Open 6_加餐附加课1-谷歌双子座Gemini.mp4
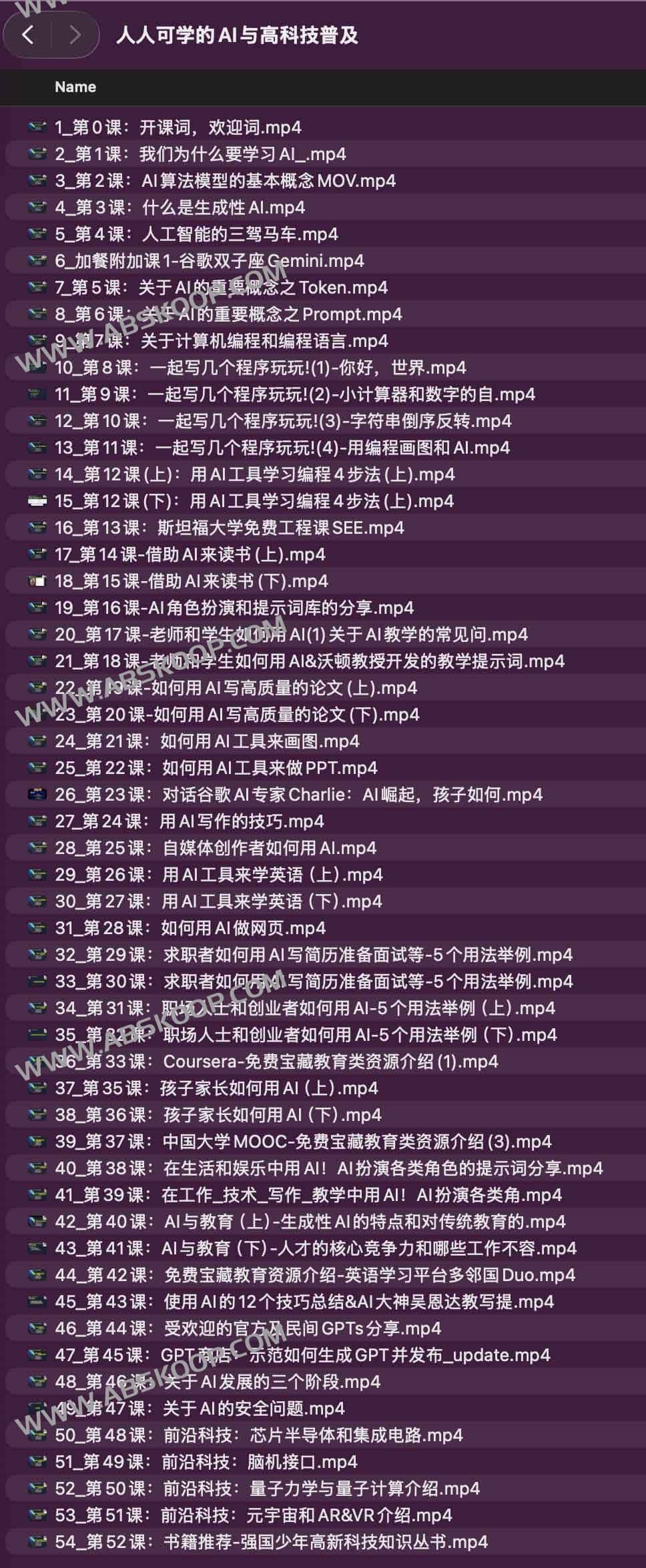This screenshot has width=646, height=1568. click(x=209, y=260)
